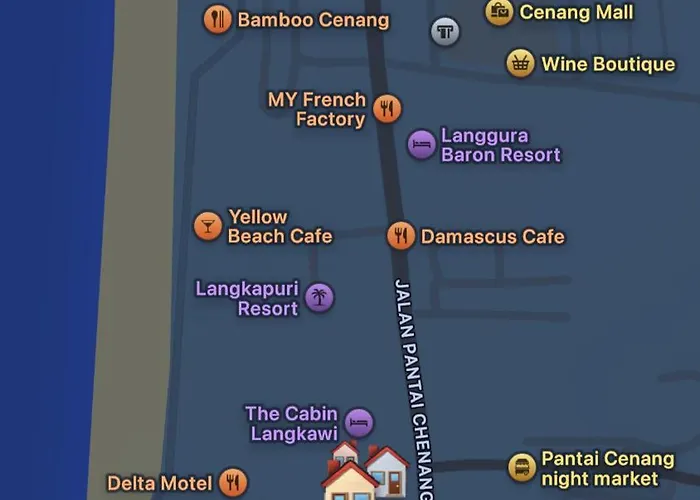Select the Langgura Baron Resort marker

click(x=421, y=145)
